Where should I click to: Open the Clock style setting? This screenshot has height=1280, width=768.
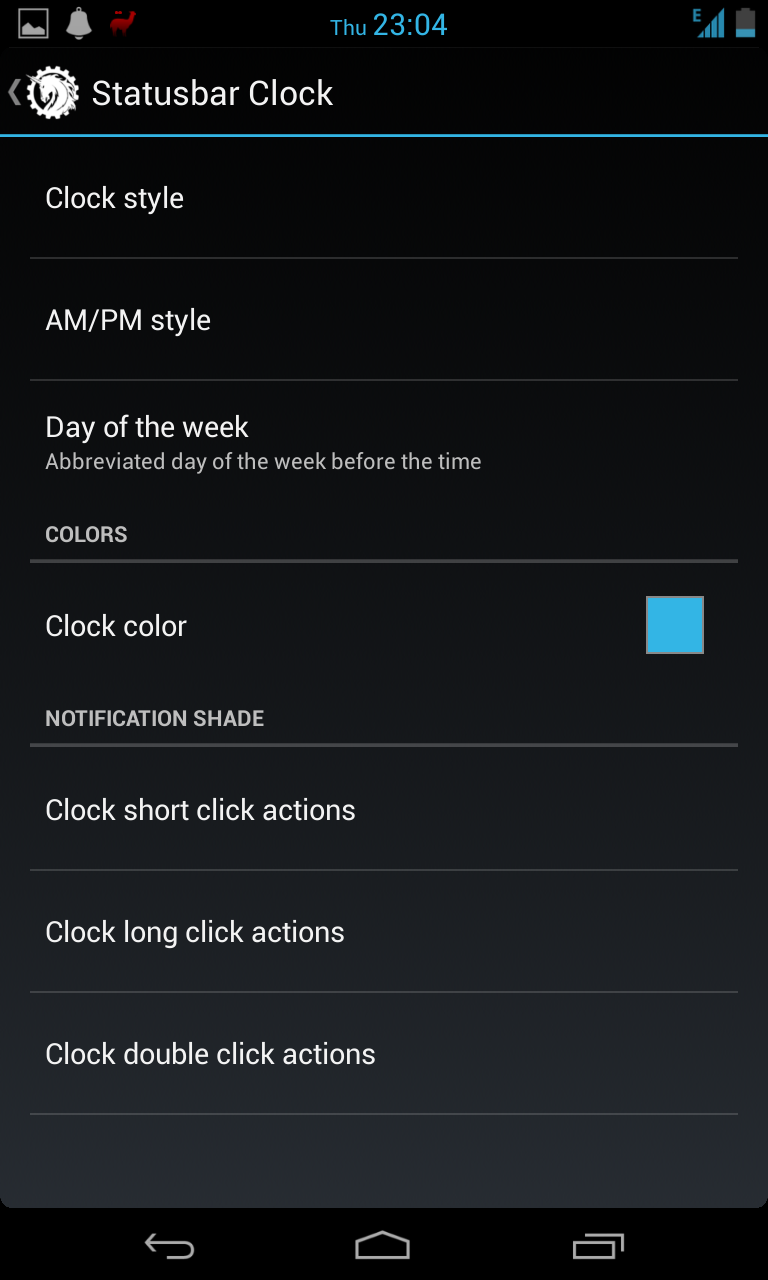pyautogui.click(x=114, y=197)
